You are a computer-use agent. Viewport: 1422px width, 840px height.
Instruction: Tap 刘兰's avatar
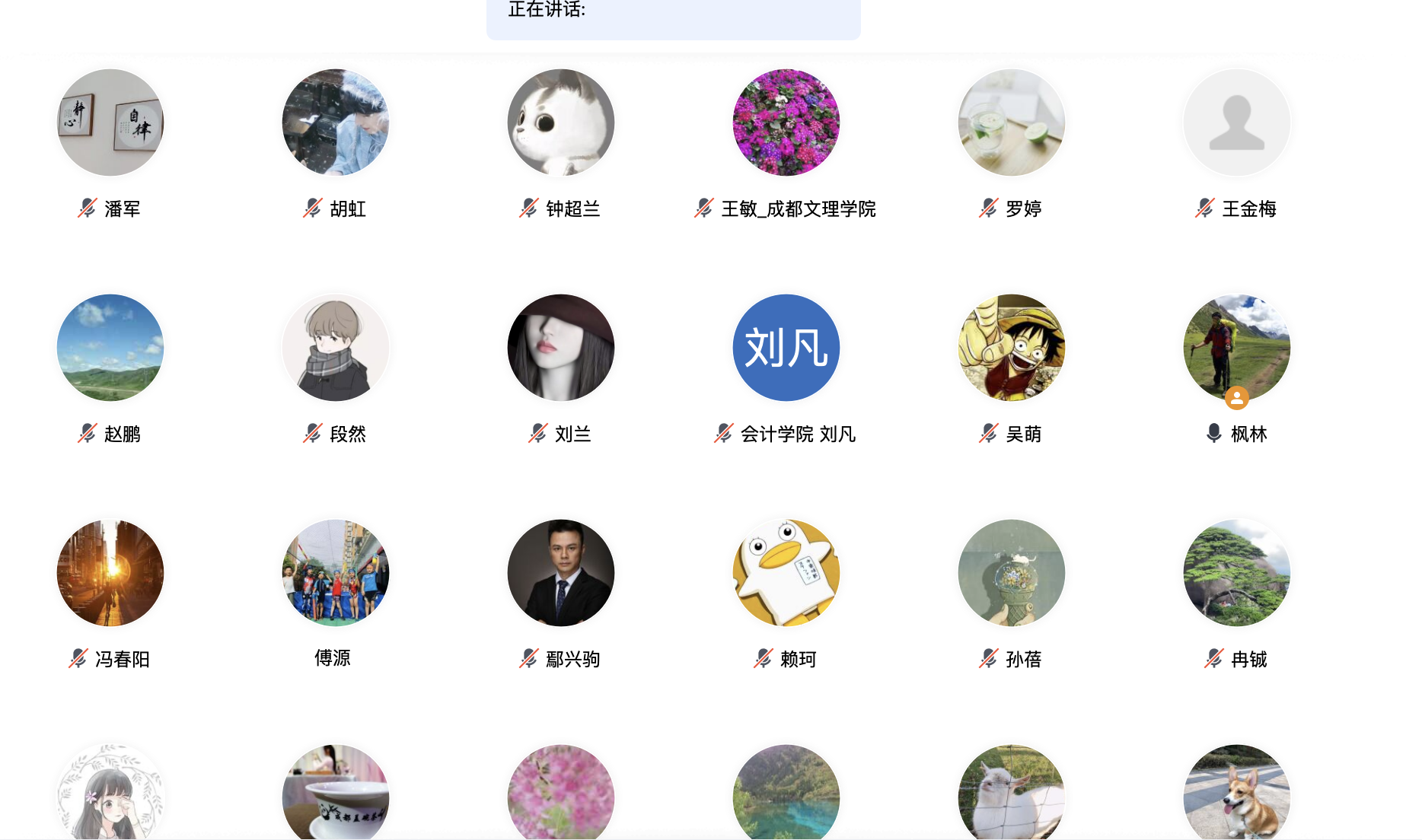pyautogui.click(x=561, y=348)
